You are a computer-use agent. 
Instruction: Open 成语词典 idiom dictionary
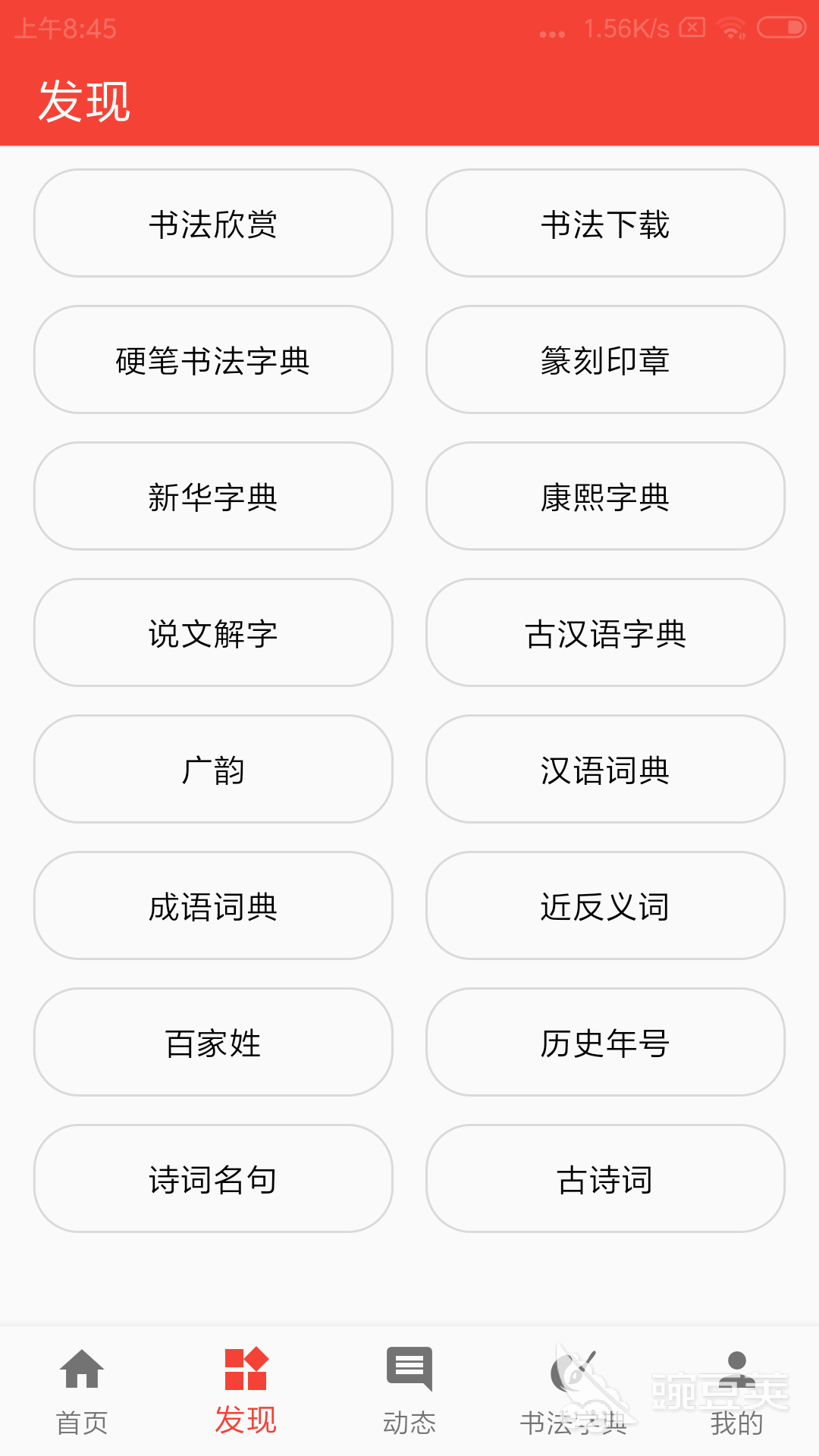click(213, 905)
